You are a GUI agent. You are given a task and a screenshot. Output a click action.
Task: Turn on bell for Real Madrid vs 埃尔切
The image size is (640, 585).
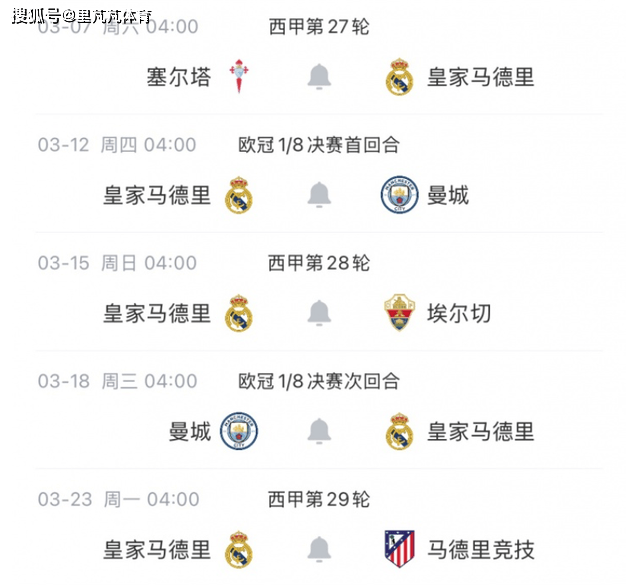coord(319,313)
